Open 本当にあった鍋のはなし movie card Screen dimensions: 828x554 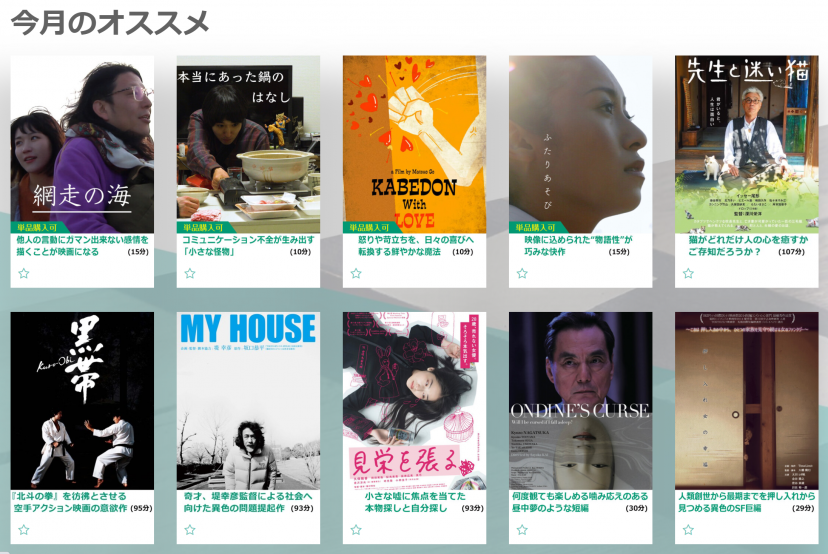pyautogui.click(x=248, y=140)
